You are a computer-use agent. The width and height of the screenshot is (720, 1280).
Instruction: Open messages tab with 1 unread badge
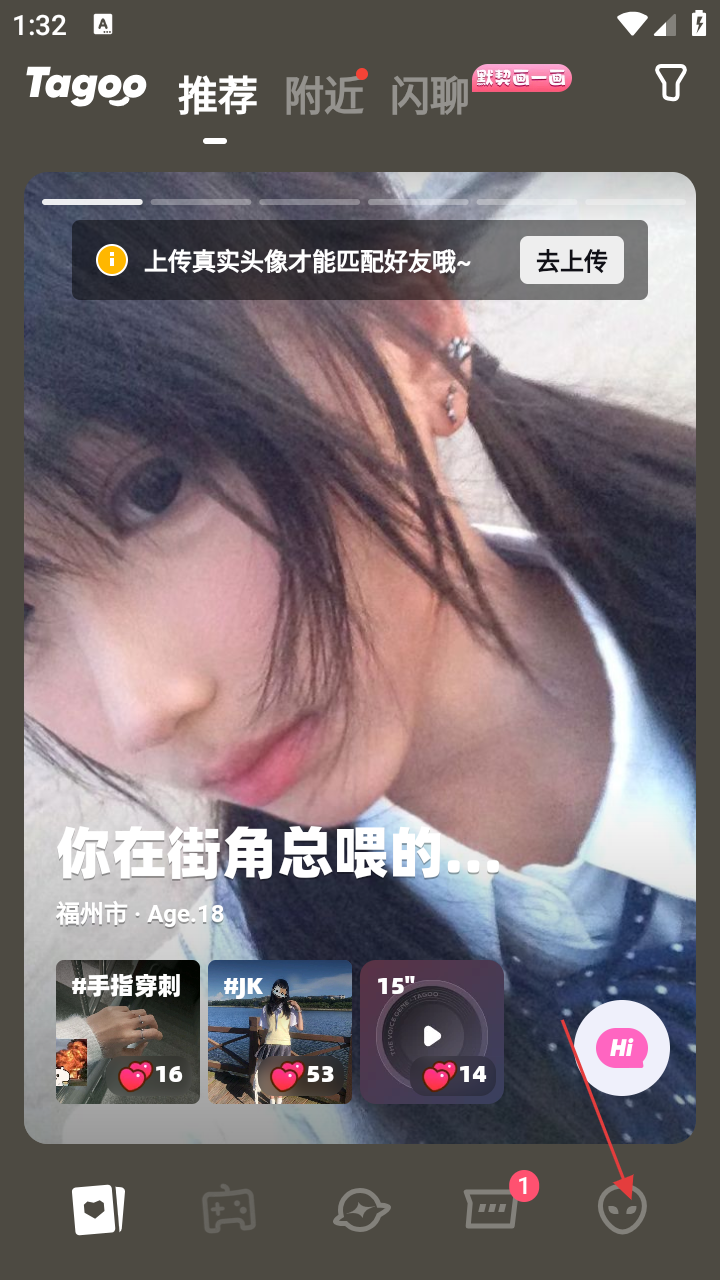click(492, 1210)
